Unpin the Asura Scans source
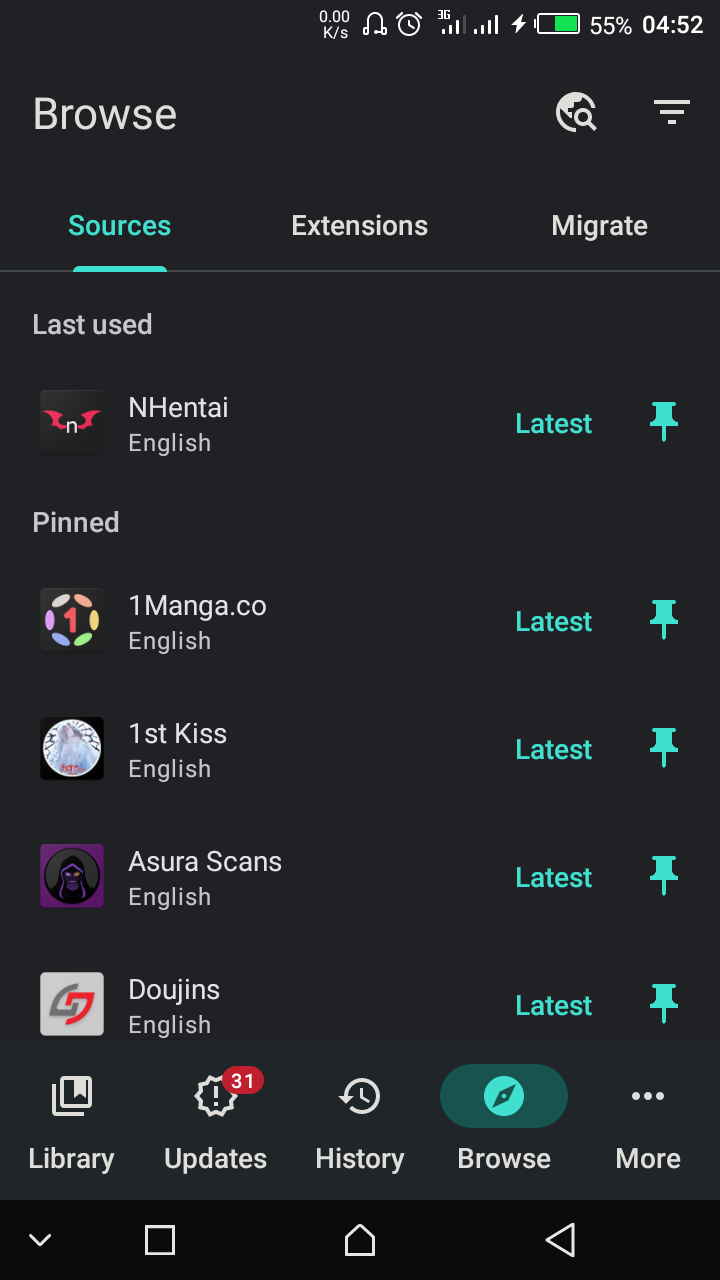720x1280 pixels. (664, 877)
